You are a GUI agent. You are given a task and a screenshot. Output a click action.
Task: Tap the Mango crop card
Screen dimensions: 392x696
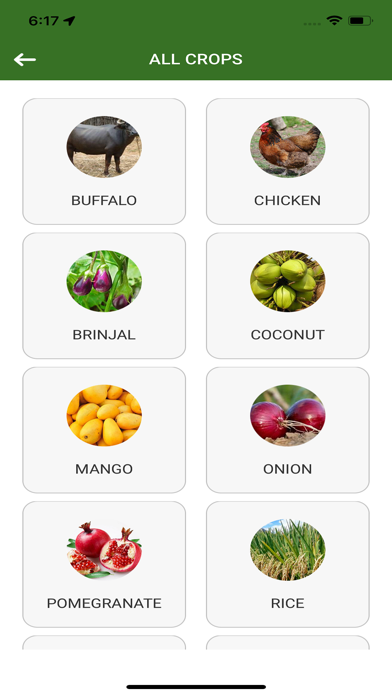click(104, 430)
